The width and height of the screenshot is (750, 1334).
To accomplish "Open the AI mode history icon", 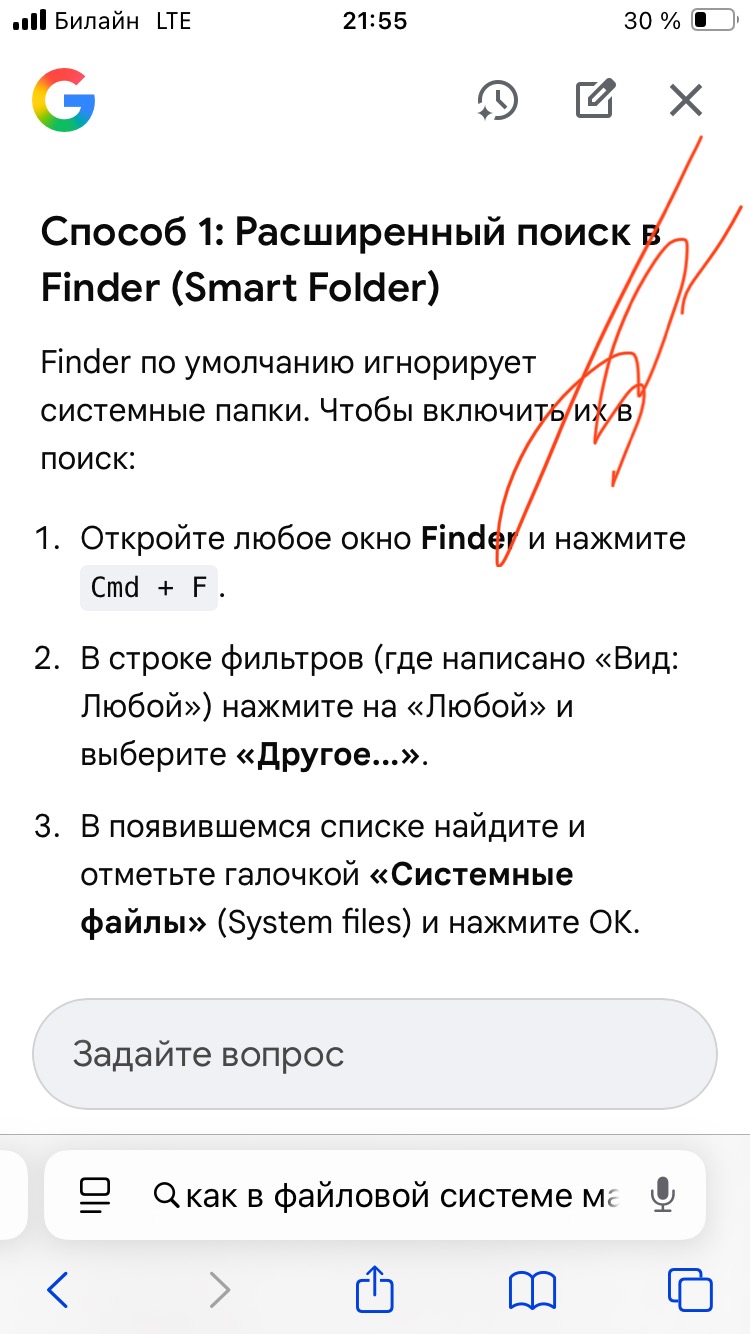I will point(497,100).
